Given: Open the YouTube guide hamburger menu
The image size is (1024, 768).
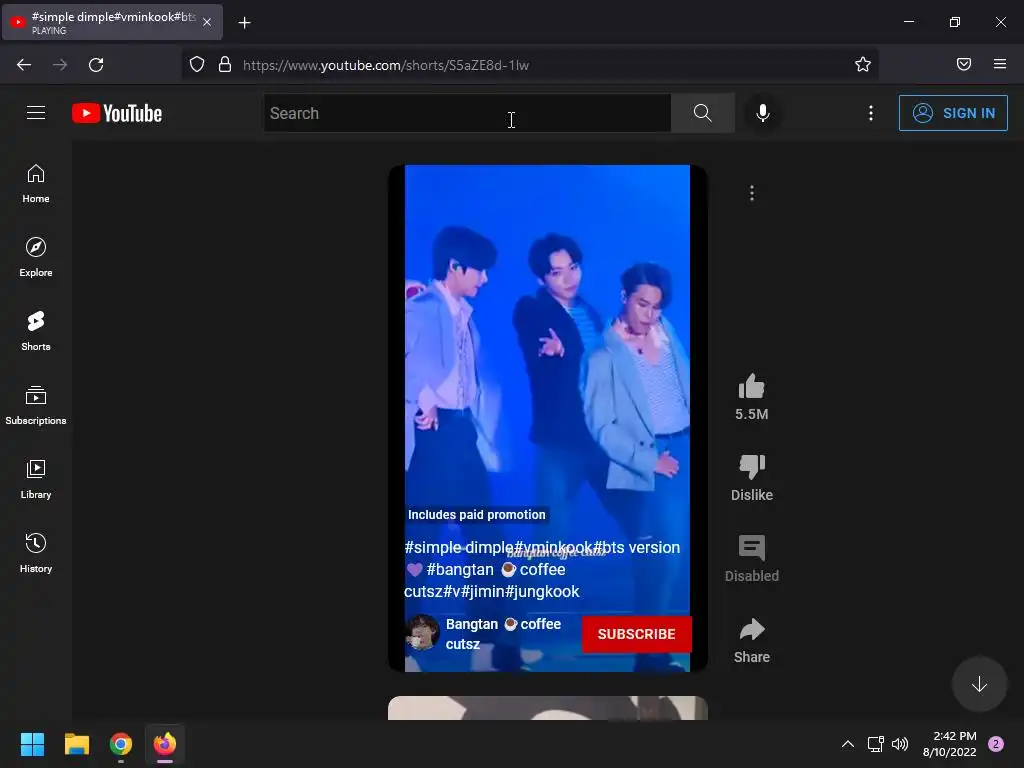Looking at the screenshot, I should coord(36,113).
